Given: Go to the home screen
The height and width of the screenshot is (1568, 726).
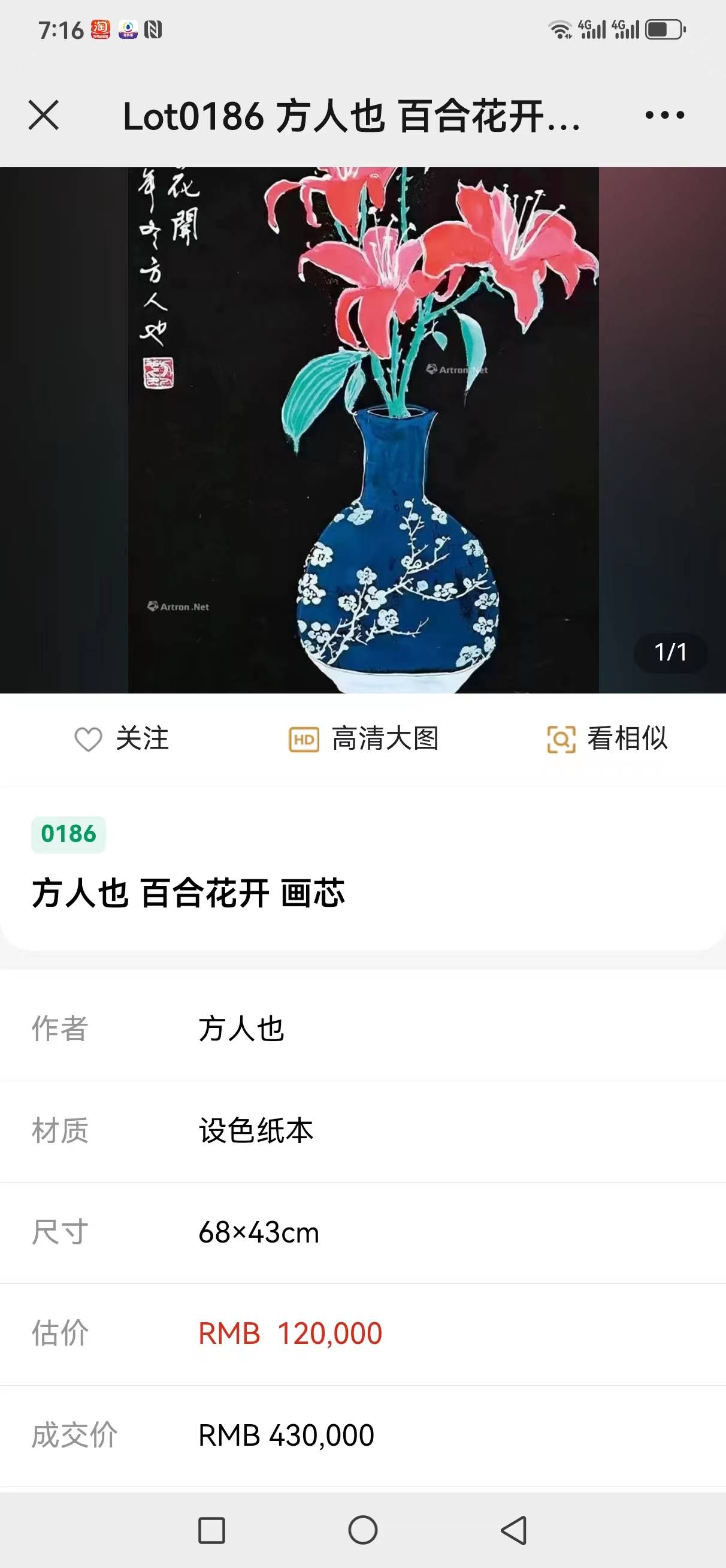Looking at the screenshot, I should pos(362,1530).
